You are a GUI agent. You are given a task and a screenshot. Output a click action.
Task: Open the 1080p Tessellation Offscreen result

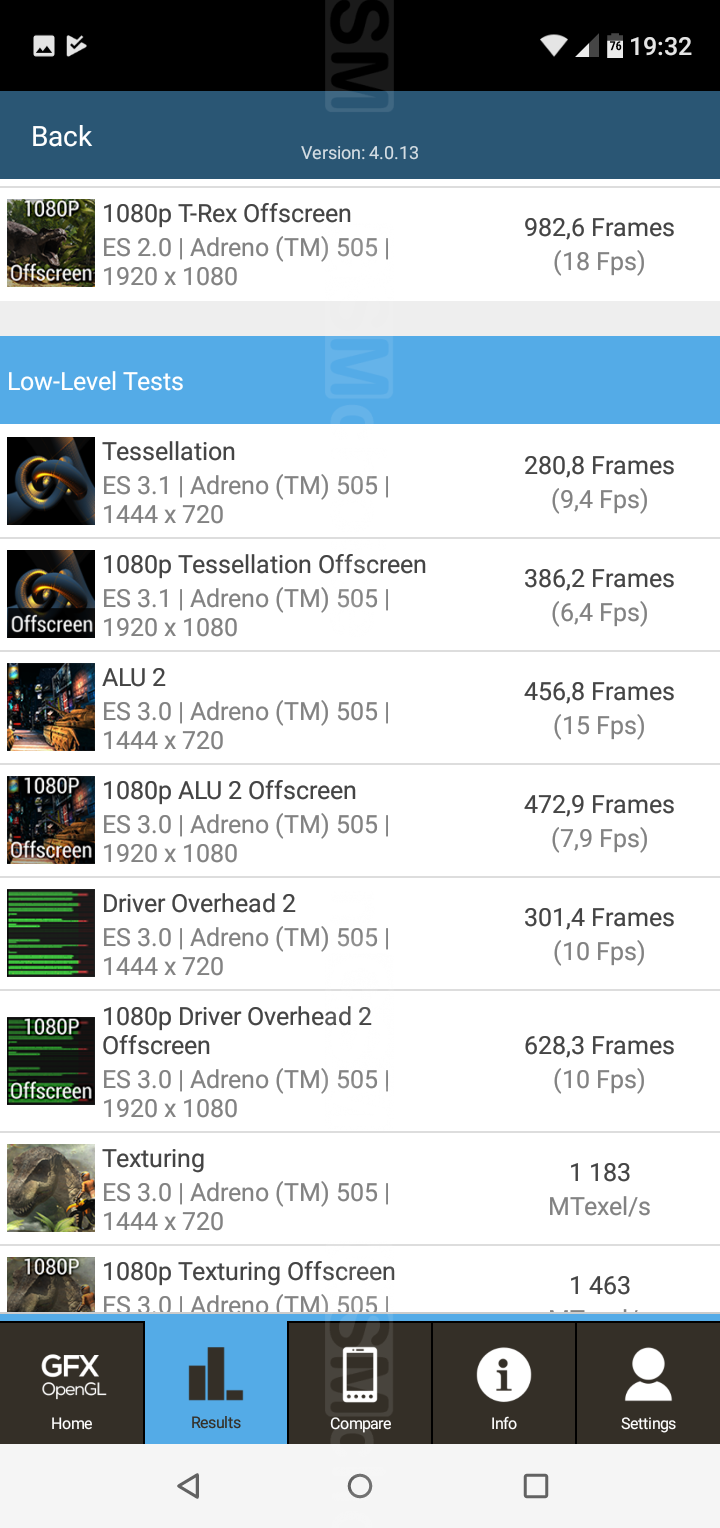click(x=360, y=595)
